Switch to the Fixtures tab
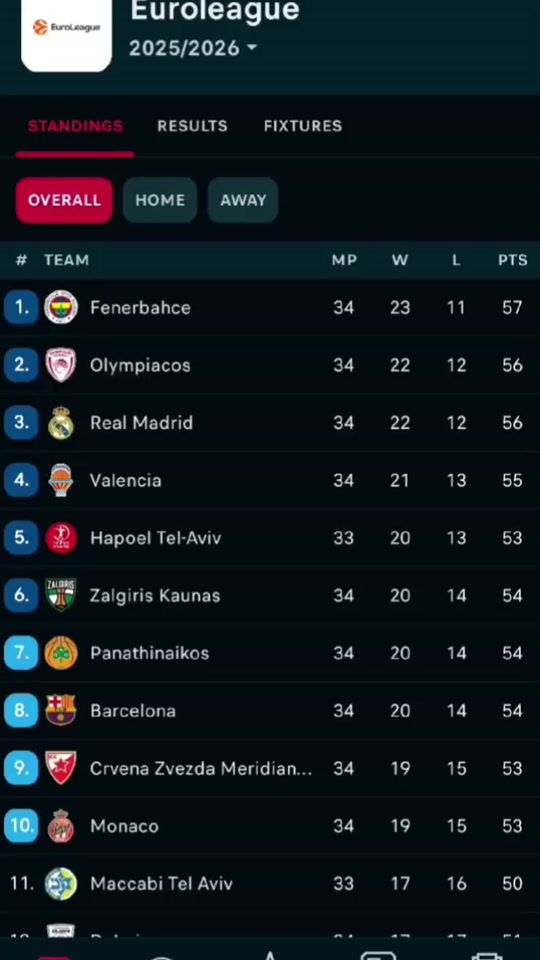Image resolution: width=540 pixels, height=960 pixels. point(303,126)
